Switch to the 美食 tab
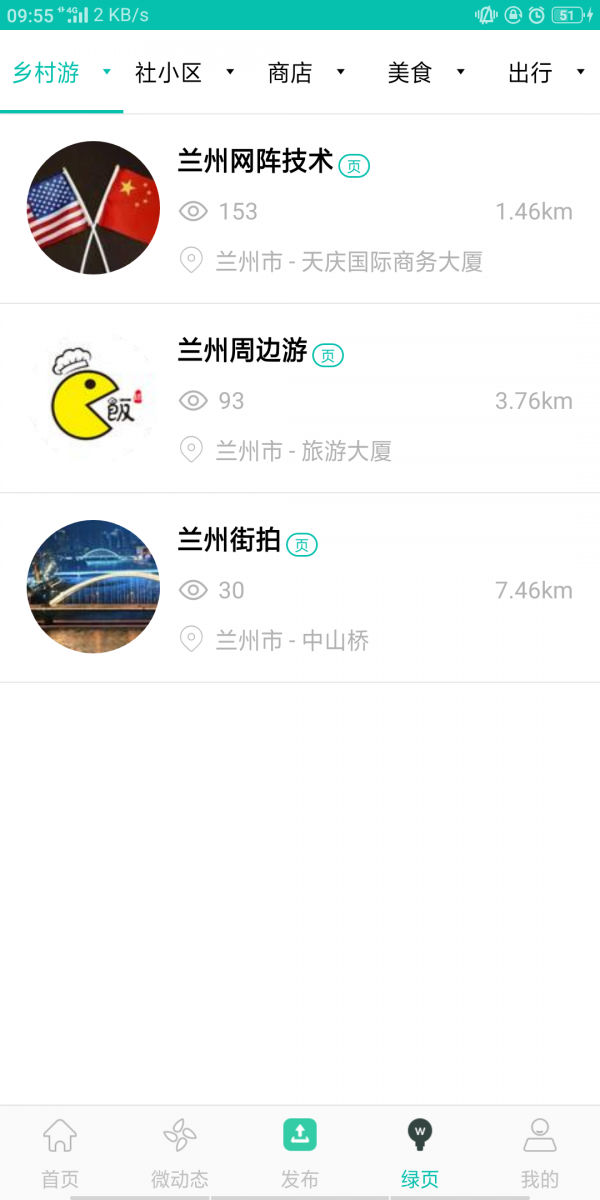 [424, 73]
